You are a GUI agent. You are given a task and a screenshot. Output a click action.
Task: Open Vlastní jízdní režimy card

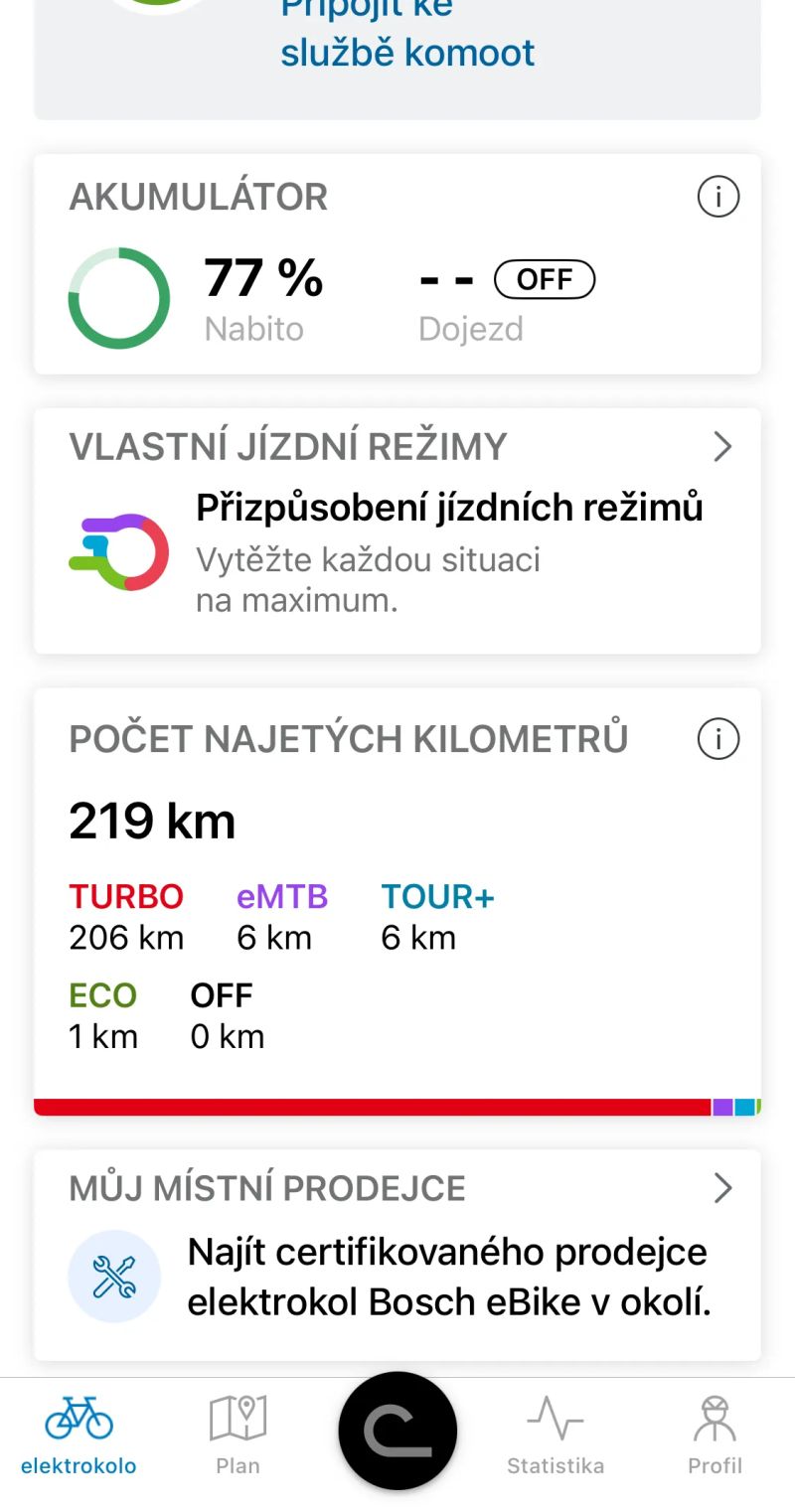click(397, 530)
